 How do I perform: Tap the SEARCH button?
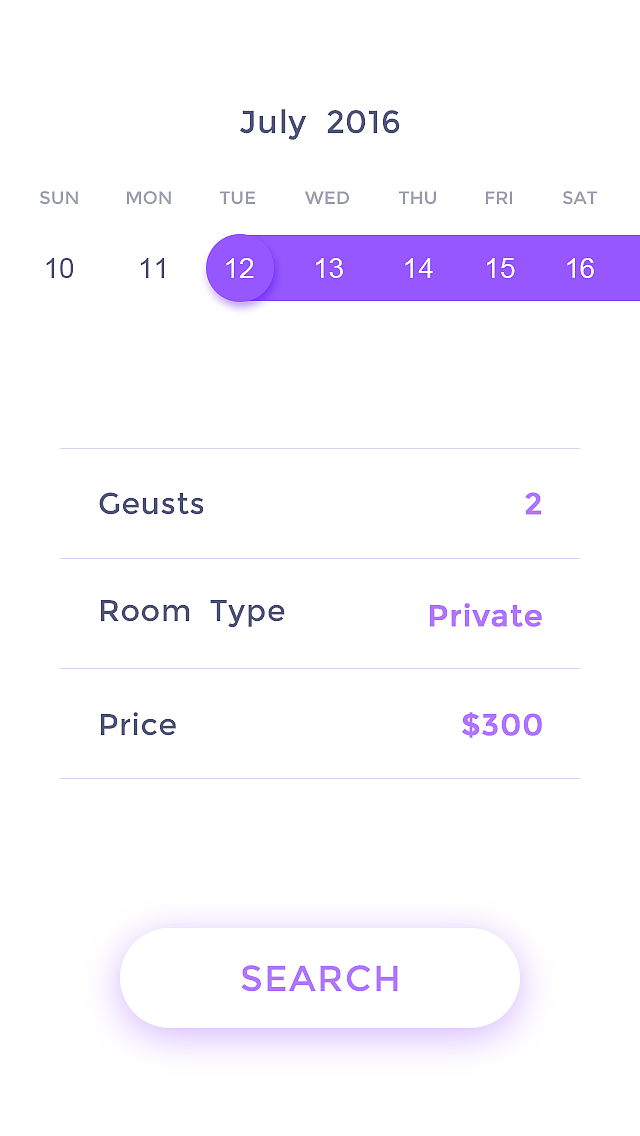tap(320, 978)
